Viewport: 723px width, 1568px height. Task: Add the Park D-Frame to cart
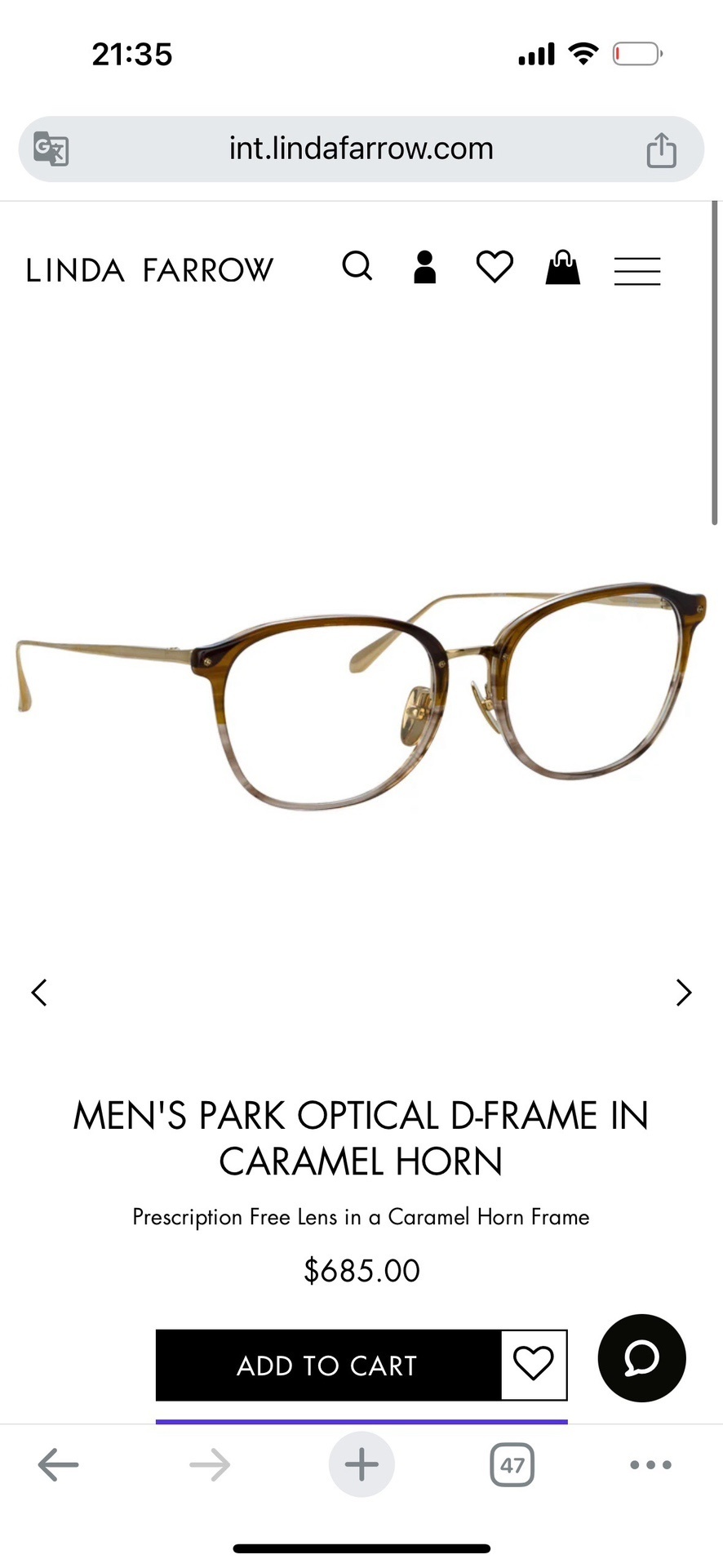pos(327,1366)
